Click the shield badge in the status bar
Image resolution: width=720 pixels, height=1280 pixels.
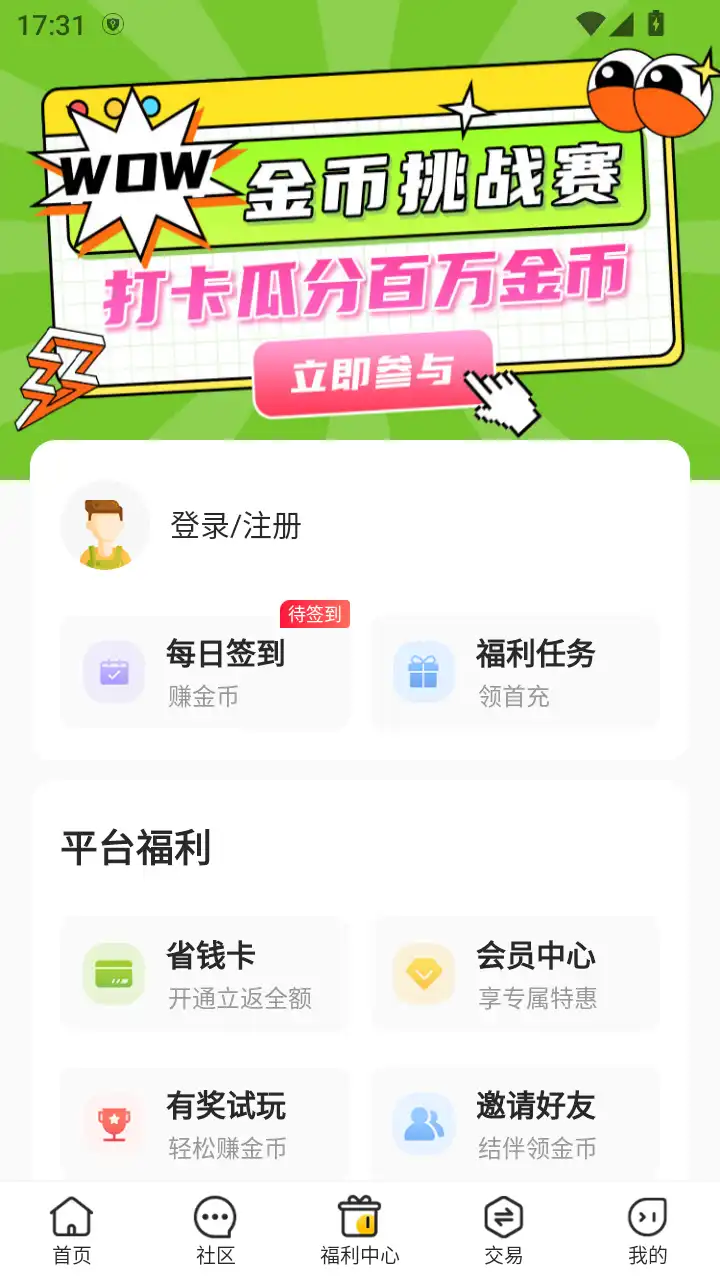tap(115, 25)
